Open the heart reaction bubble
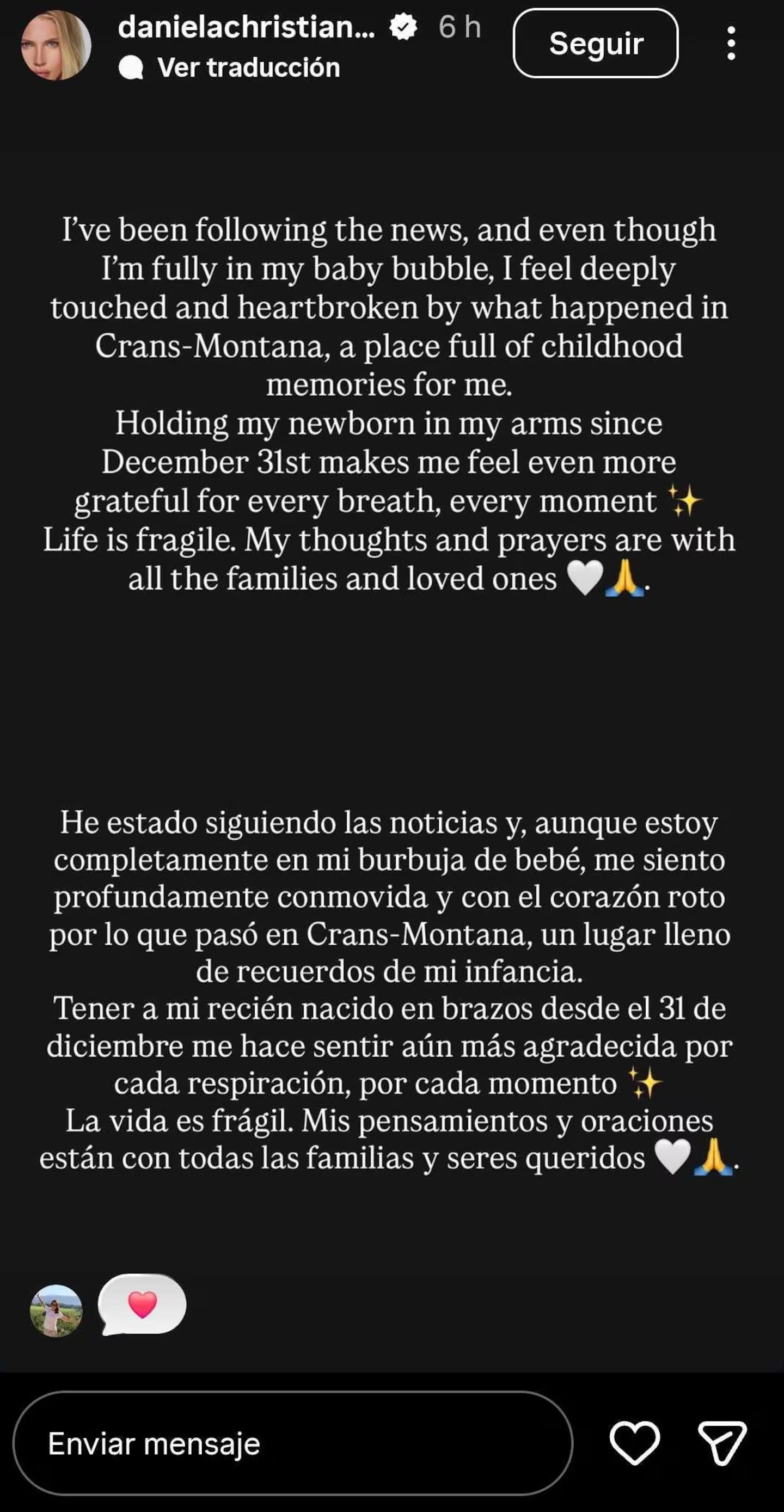The height and width of the screenshot is (1512, 784). [x=143, y=1306]
